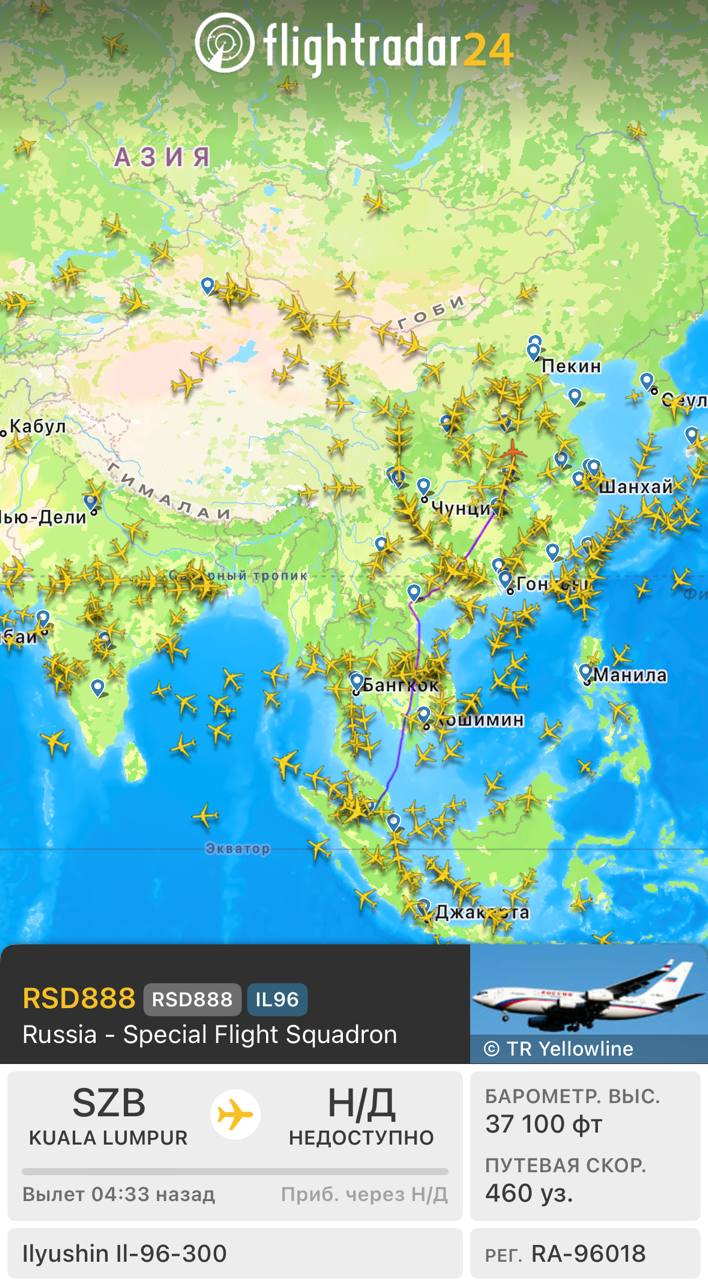
Task: Open the Il-96 aircraft photo
Action: pyautogui.click(x=589, y=1003)
